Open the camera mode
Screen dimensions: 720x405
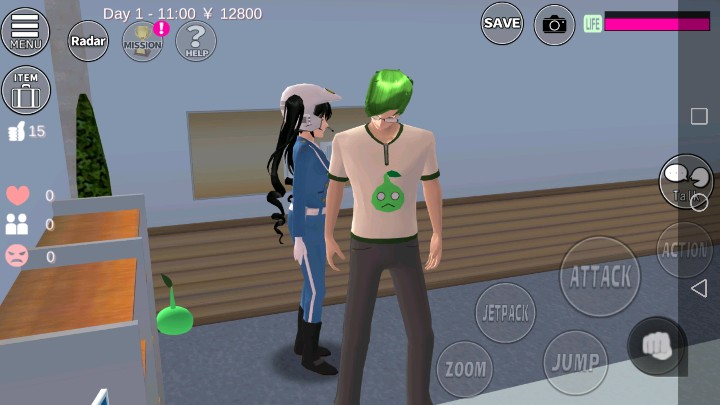tap(554, 24)
